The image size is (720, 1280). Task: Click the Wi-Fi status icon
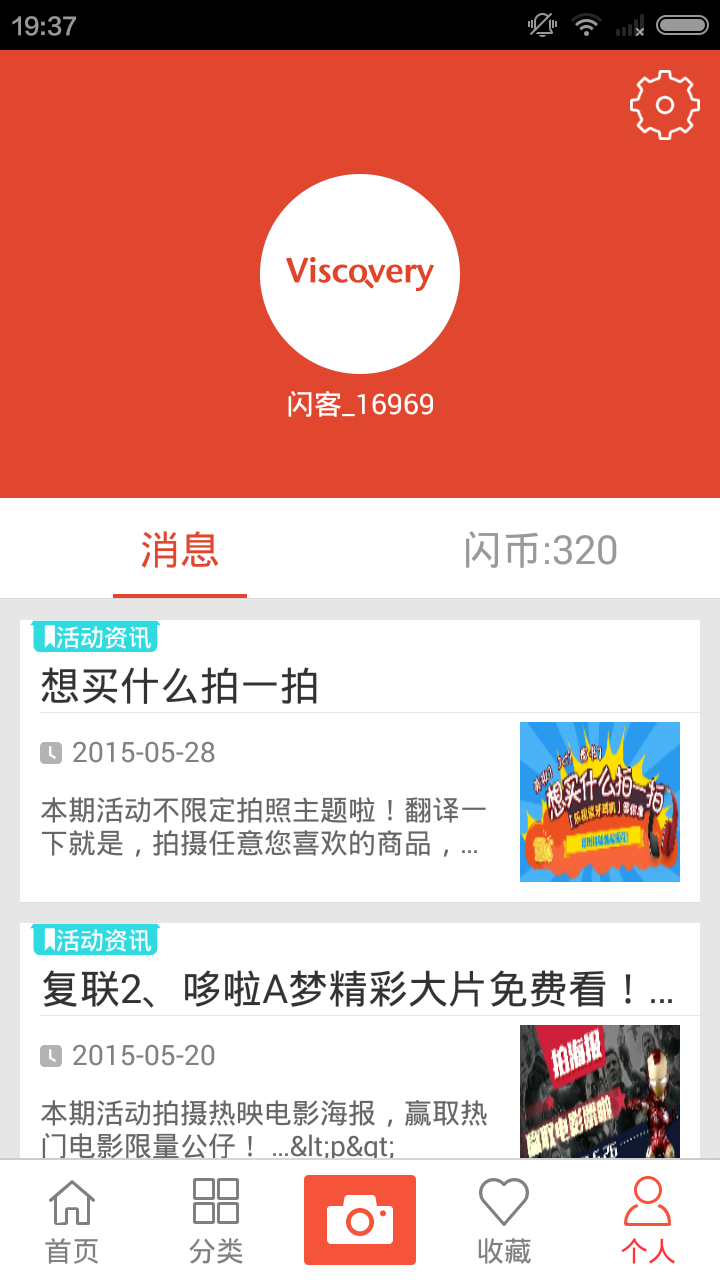coord(586,26)
